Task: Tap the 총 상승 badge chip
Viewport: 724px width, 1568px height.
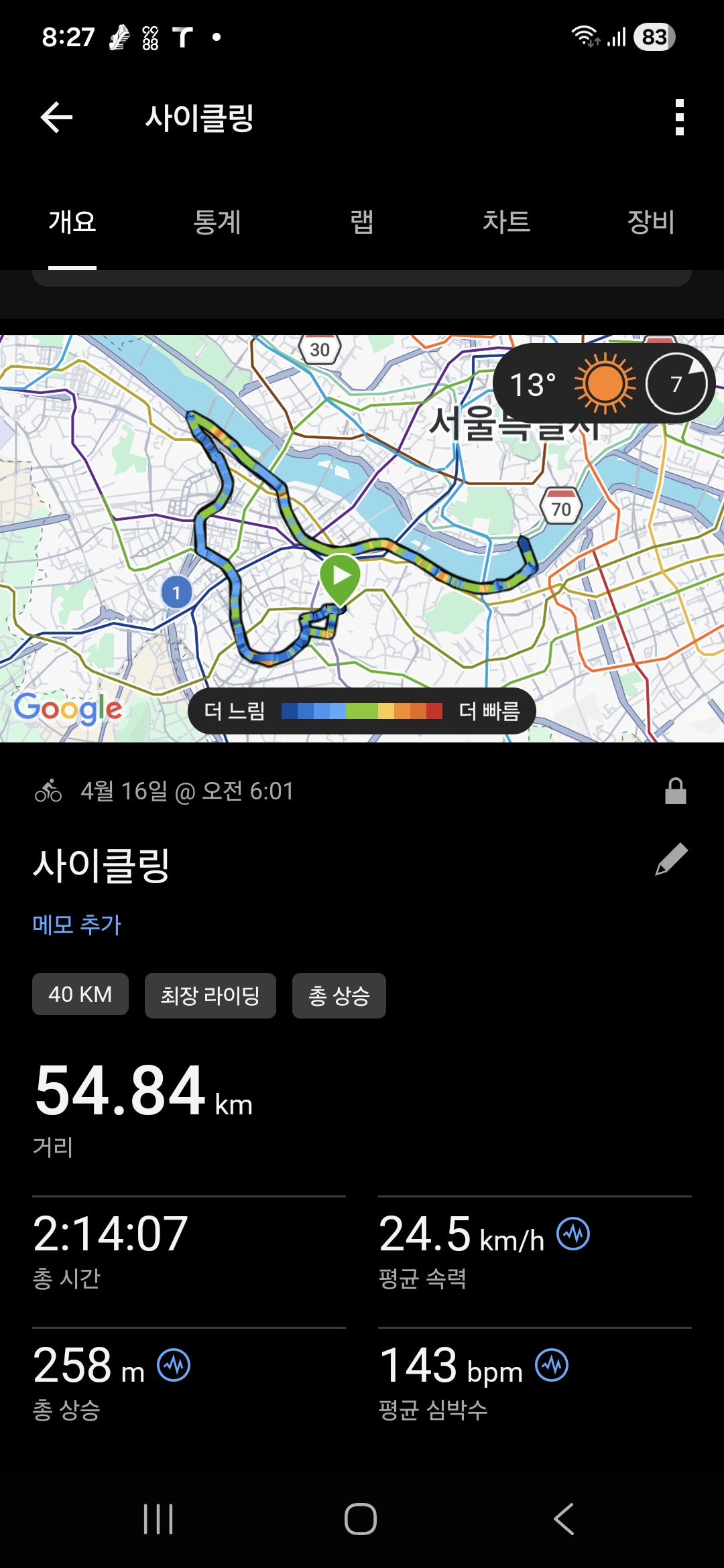Action: tap(339, 996)
